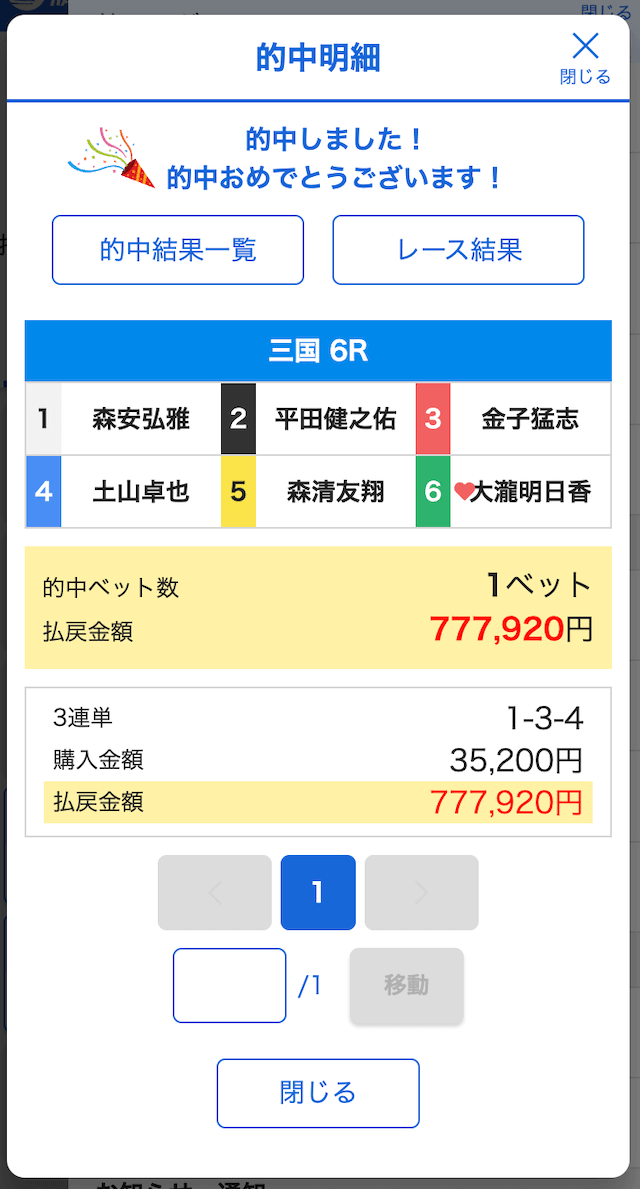Go to the previous page arrow

pyautogui.click(x=215, y=893)
